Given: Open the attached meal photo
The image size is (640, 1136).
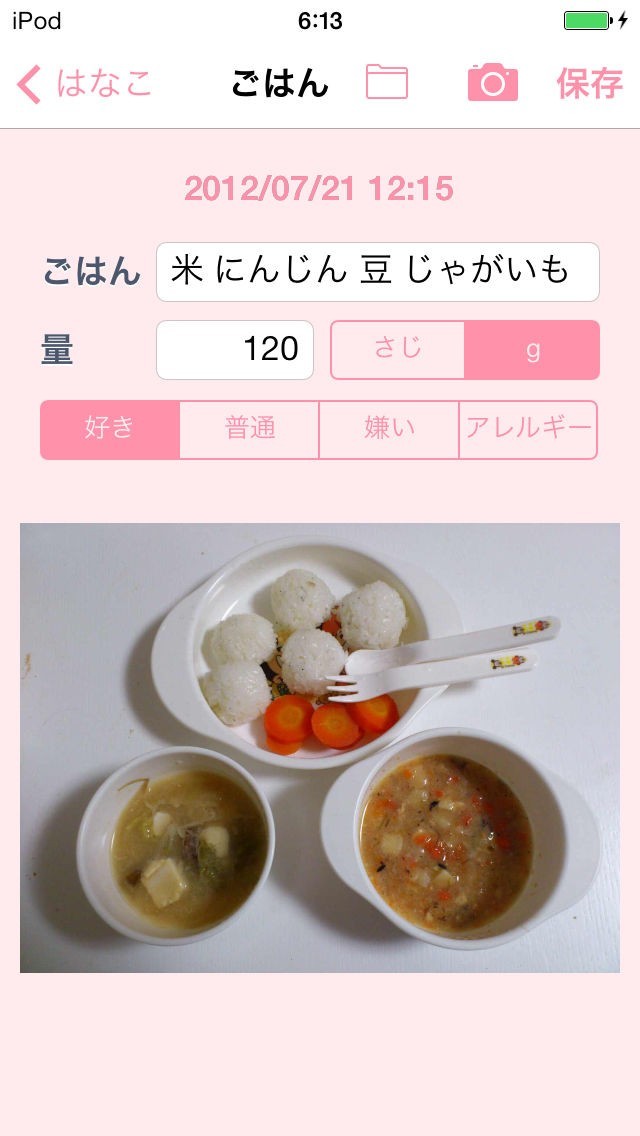Looking at the screenshot, I should pos(320,747).
